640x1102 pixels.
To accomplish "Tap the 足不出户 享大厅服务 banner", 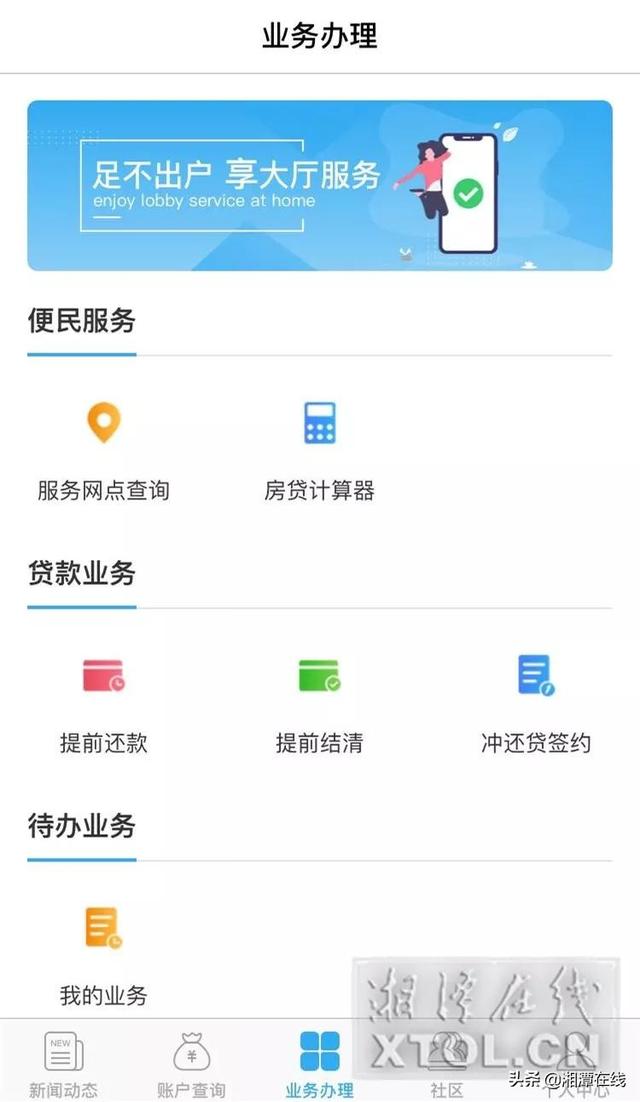I will 319,185.
